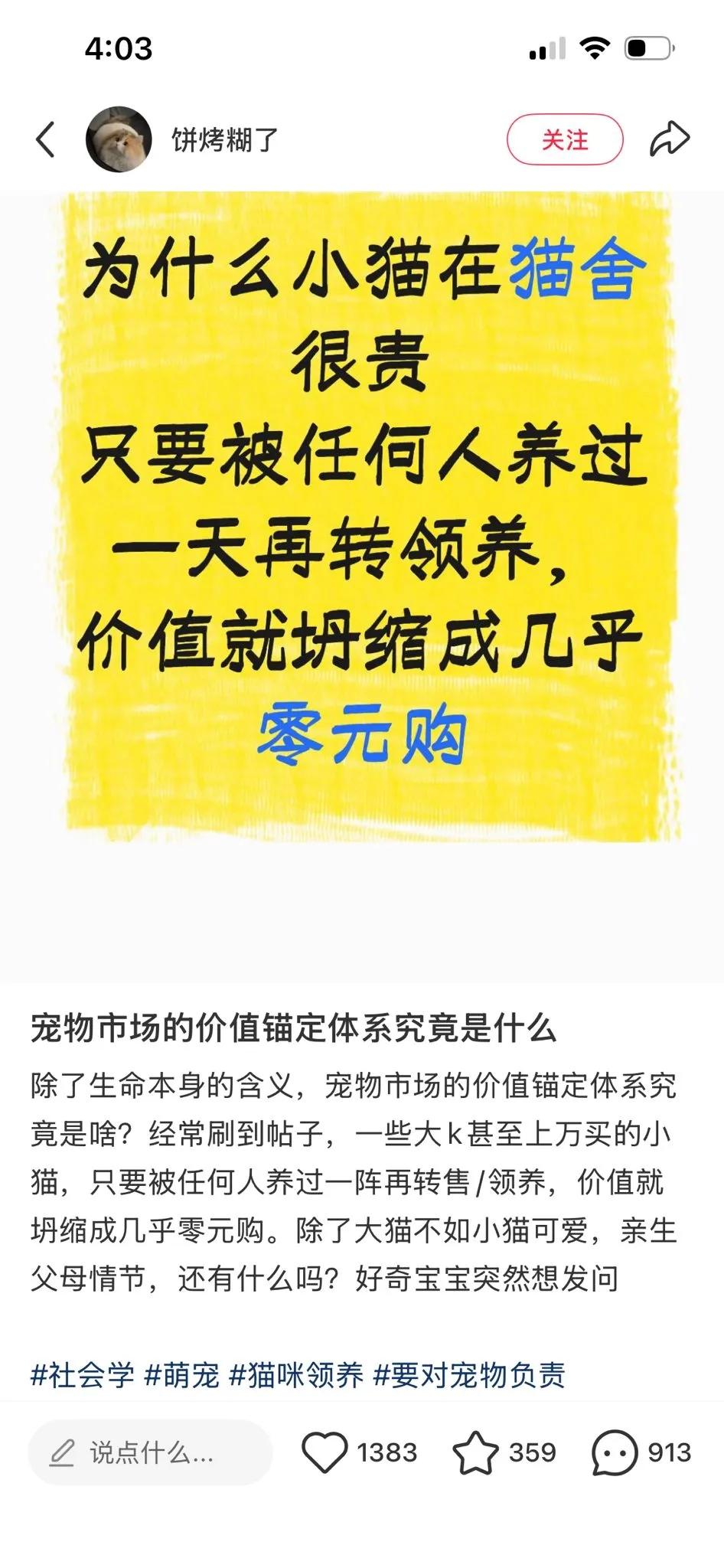Tap the yellow post image to enlarge

[x=362, y=521]
